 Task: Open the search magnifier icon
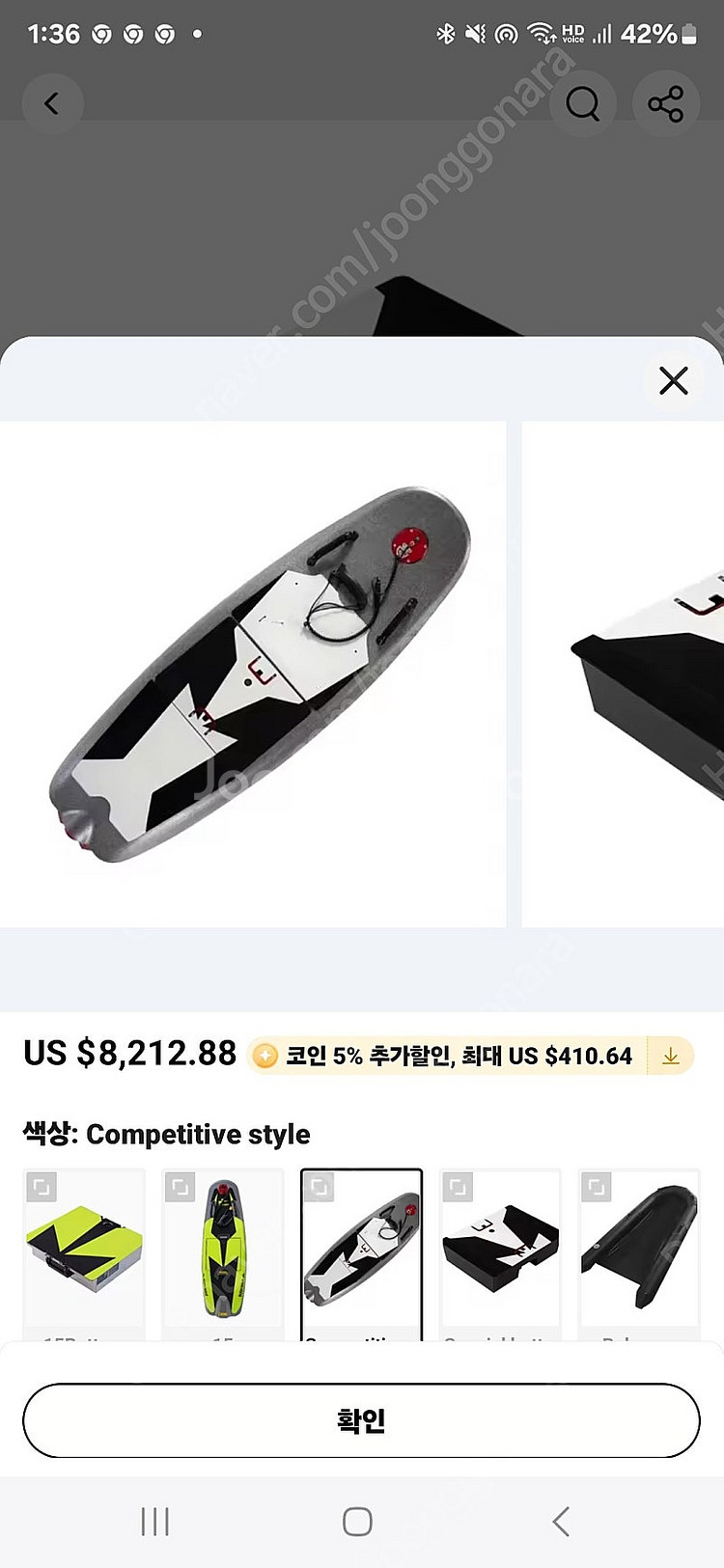pyautogui.click(x=582, y=103)
